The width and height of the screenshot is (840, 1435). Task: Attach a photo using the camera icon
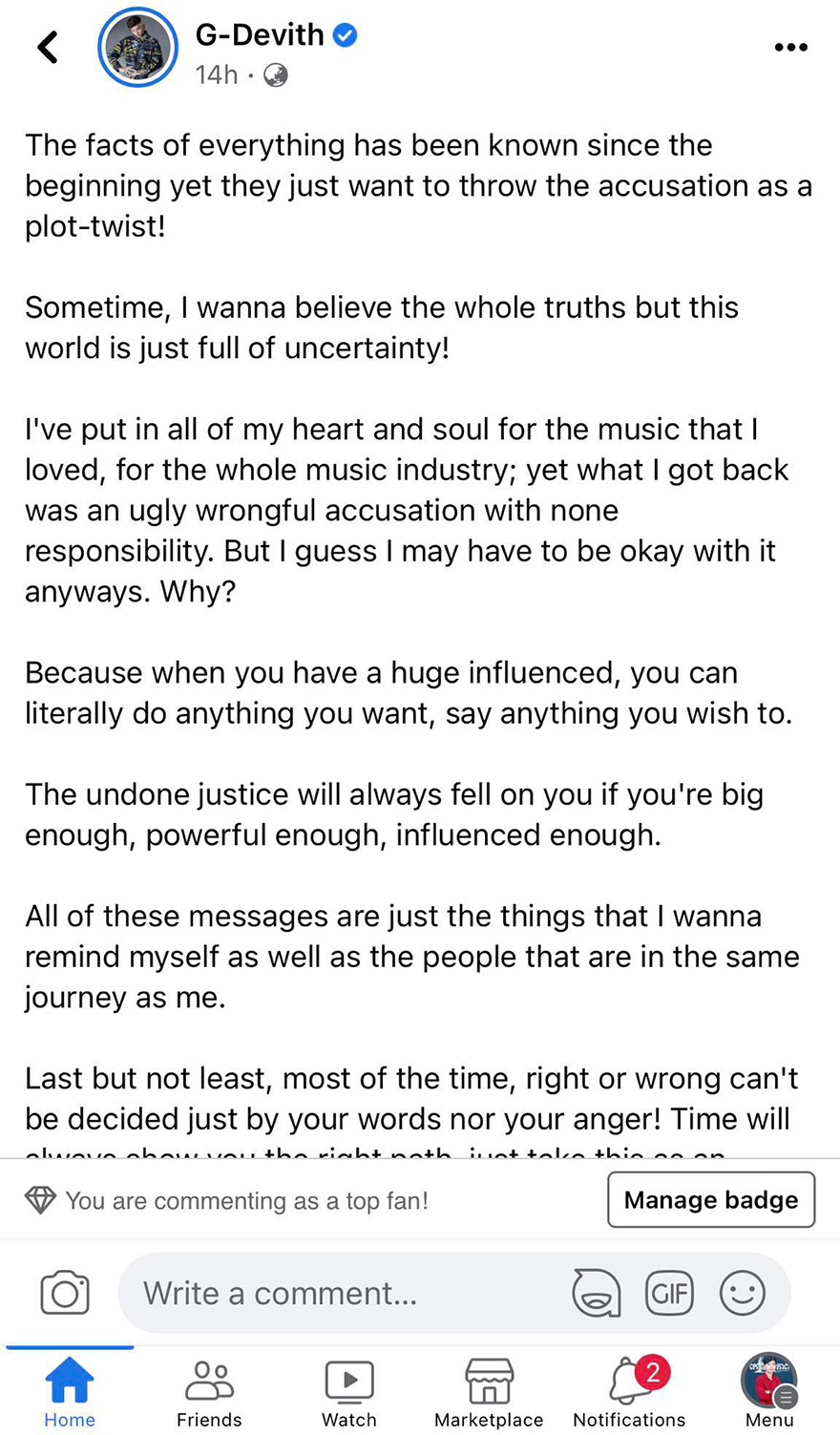65,1293
